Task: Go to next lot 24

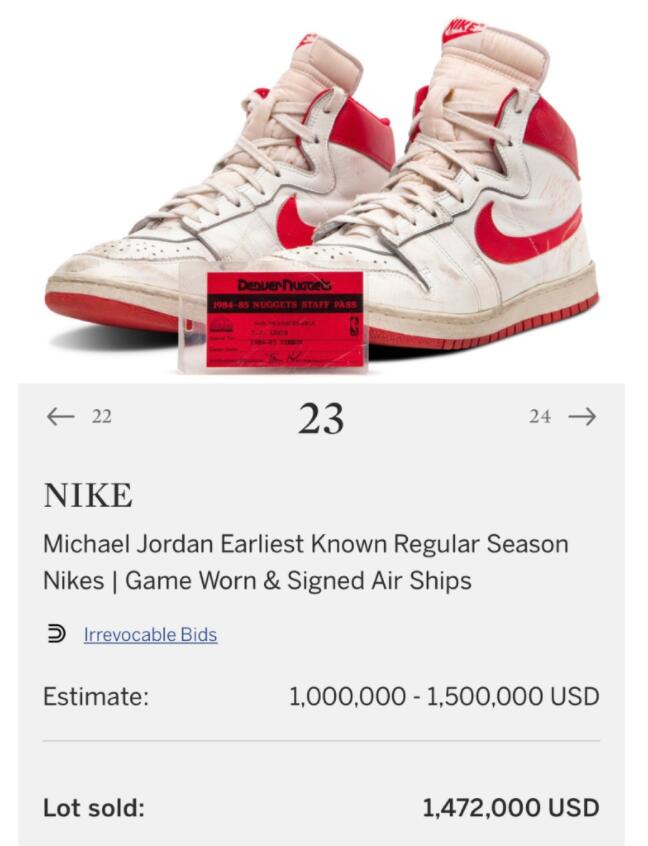Action: (563, 417)
